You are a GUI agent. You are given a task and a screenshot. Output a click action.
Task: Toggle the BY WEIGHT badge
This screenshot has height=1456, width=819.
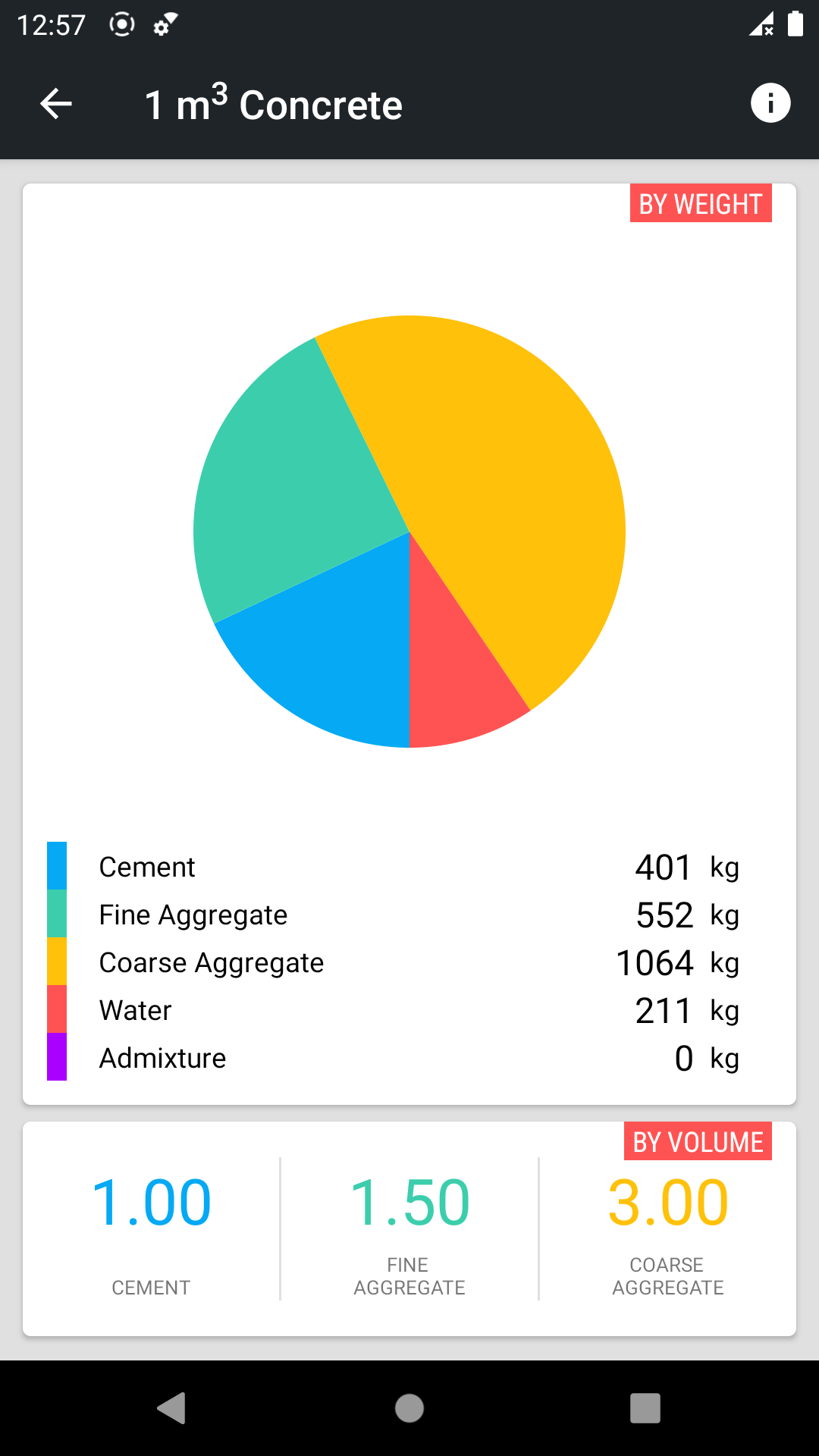pyautogui.click(x=700, y=203)
